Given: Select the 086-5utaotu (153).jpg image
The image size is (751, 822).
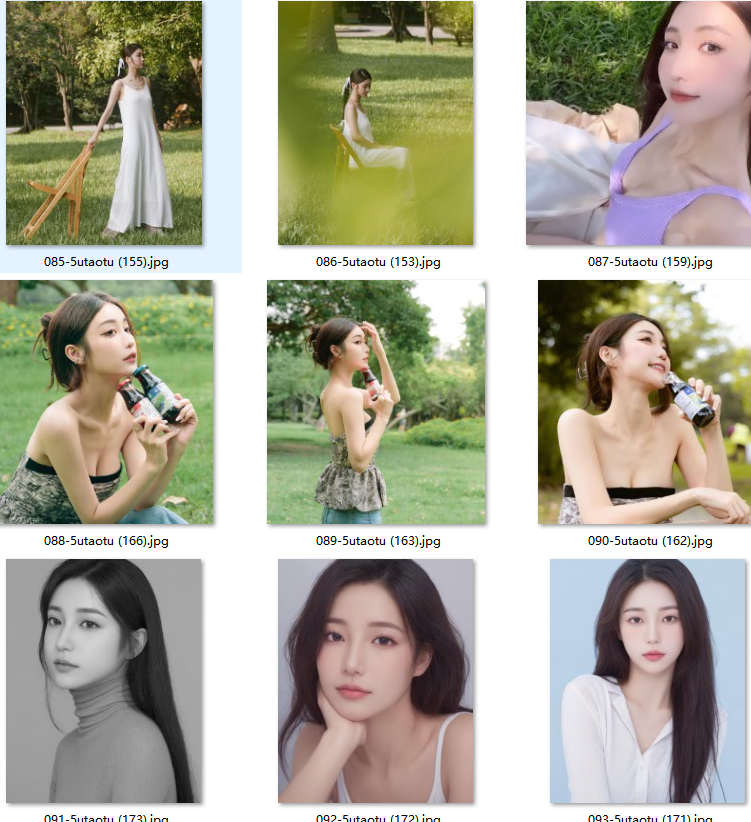Looking at the screenshot, I should (375, 123).
